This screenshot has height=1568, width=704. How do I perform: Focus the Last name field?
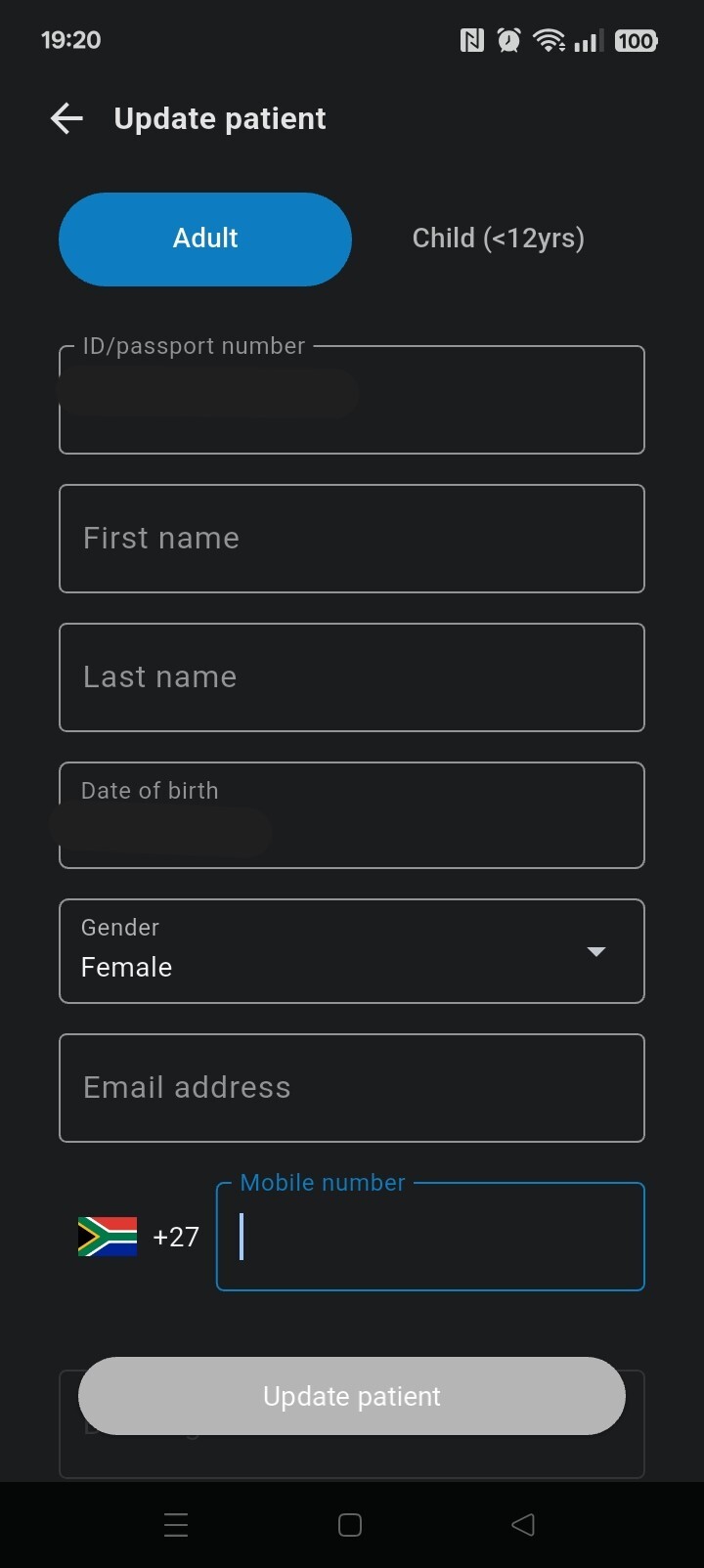[x=352, y=677]
